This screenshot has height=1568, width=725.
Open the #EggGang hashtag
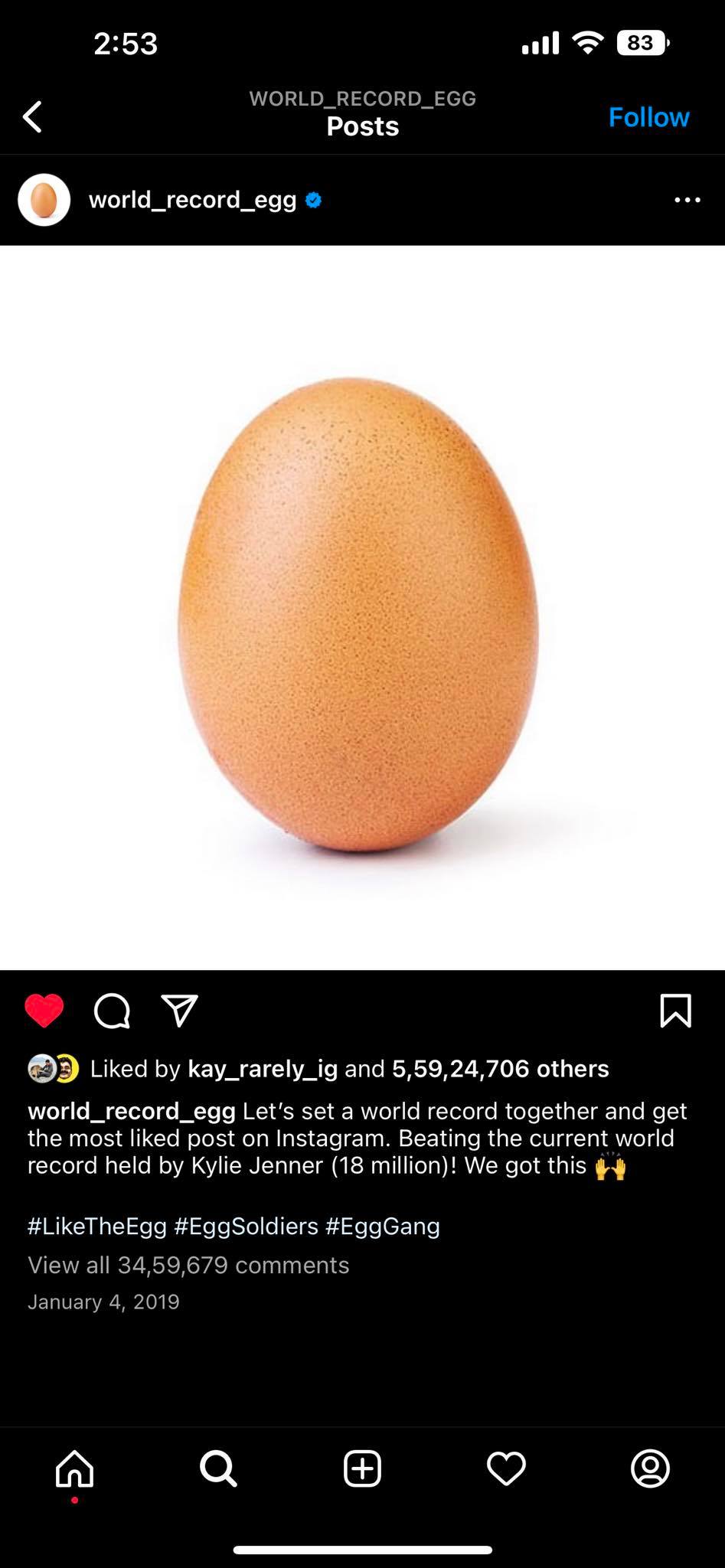pyautogui.click(x=383, y=1226)
